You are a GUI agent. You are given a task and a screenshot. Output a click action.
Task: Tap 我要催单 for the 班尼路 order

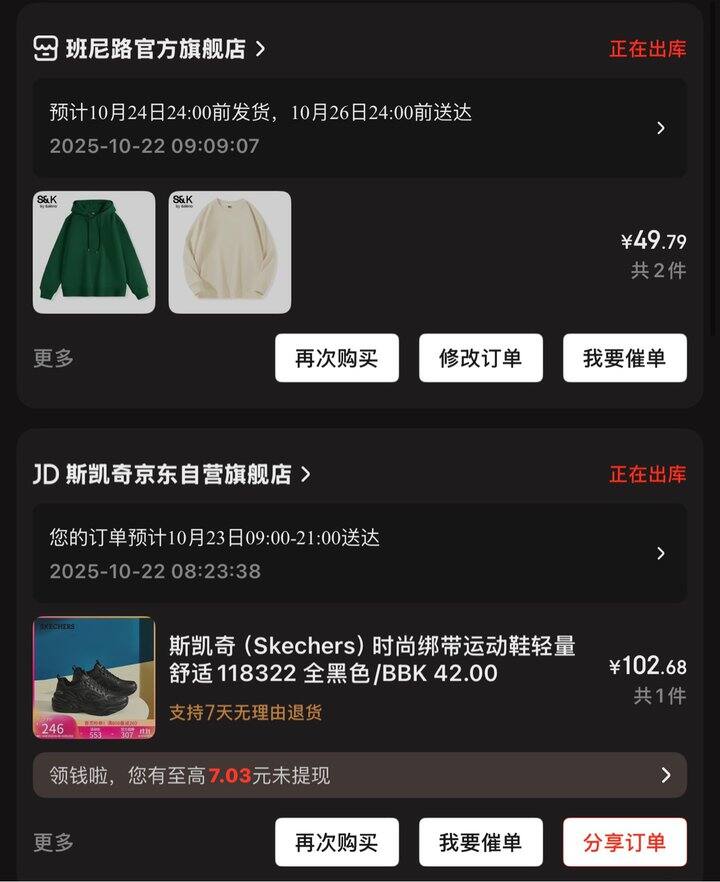click(x=625, y=358)
